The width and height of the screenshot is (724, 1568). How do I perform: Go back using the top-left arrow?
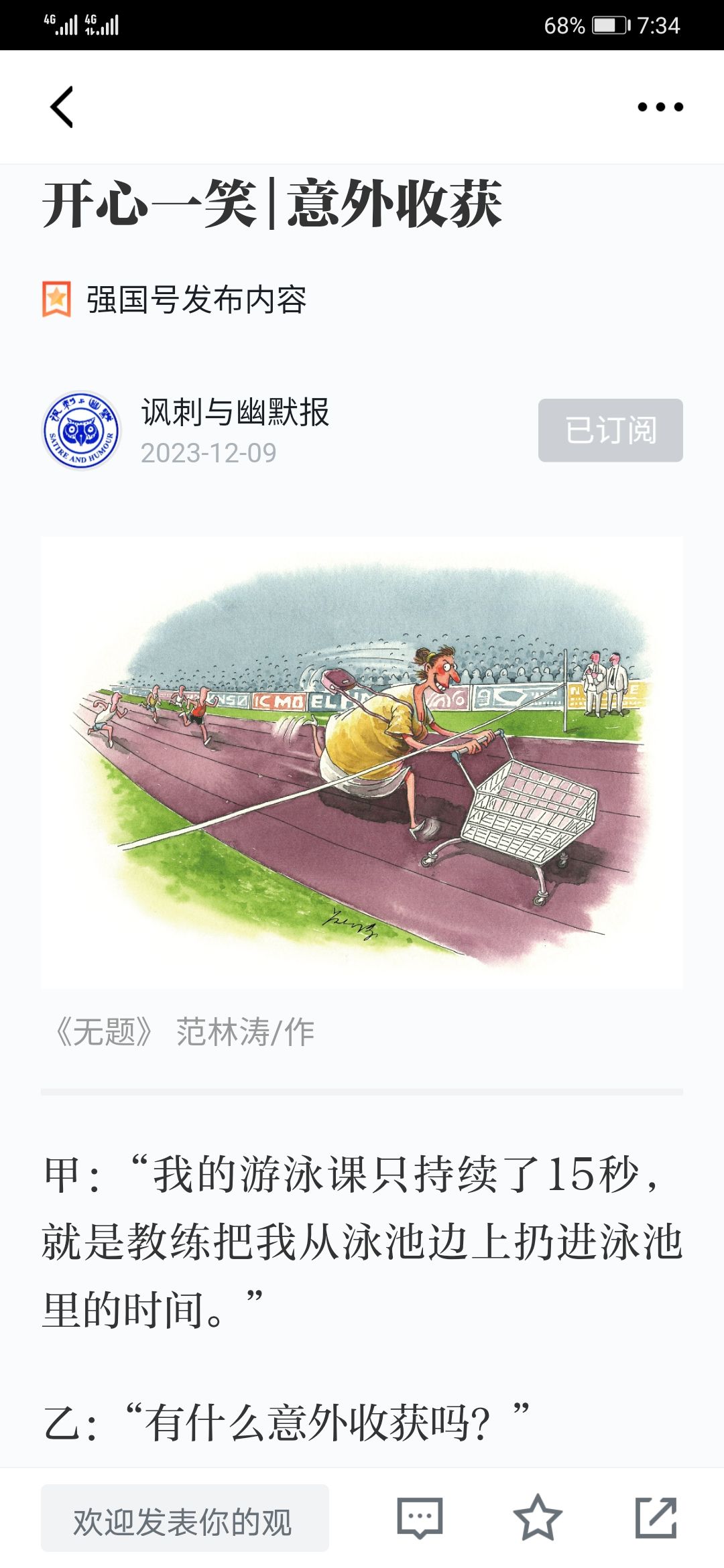click(x=62, y=107)
